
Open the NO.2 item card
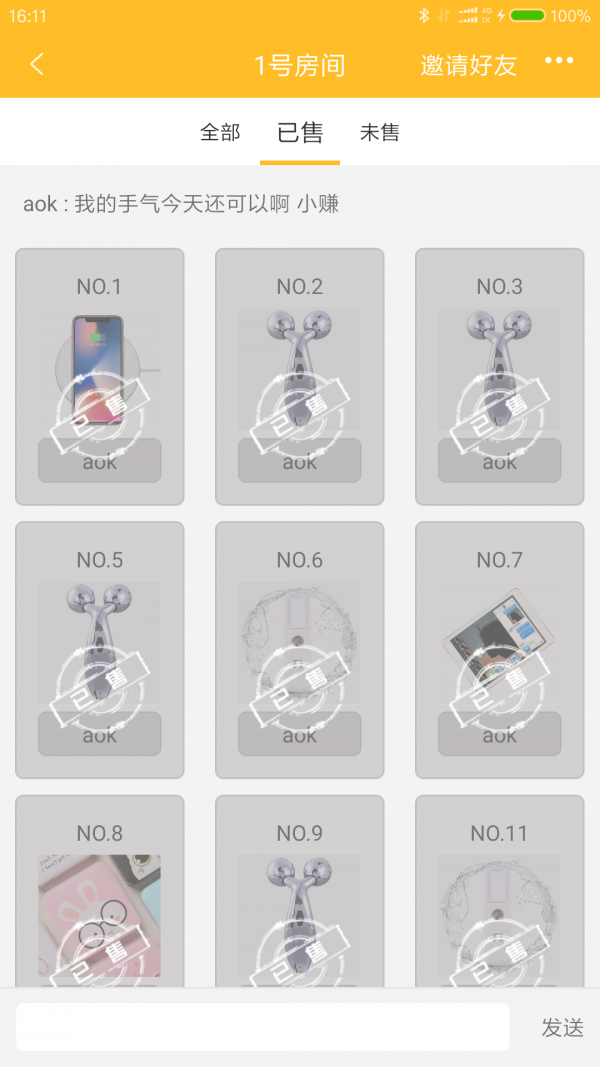[300, 376]
